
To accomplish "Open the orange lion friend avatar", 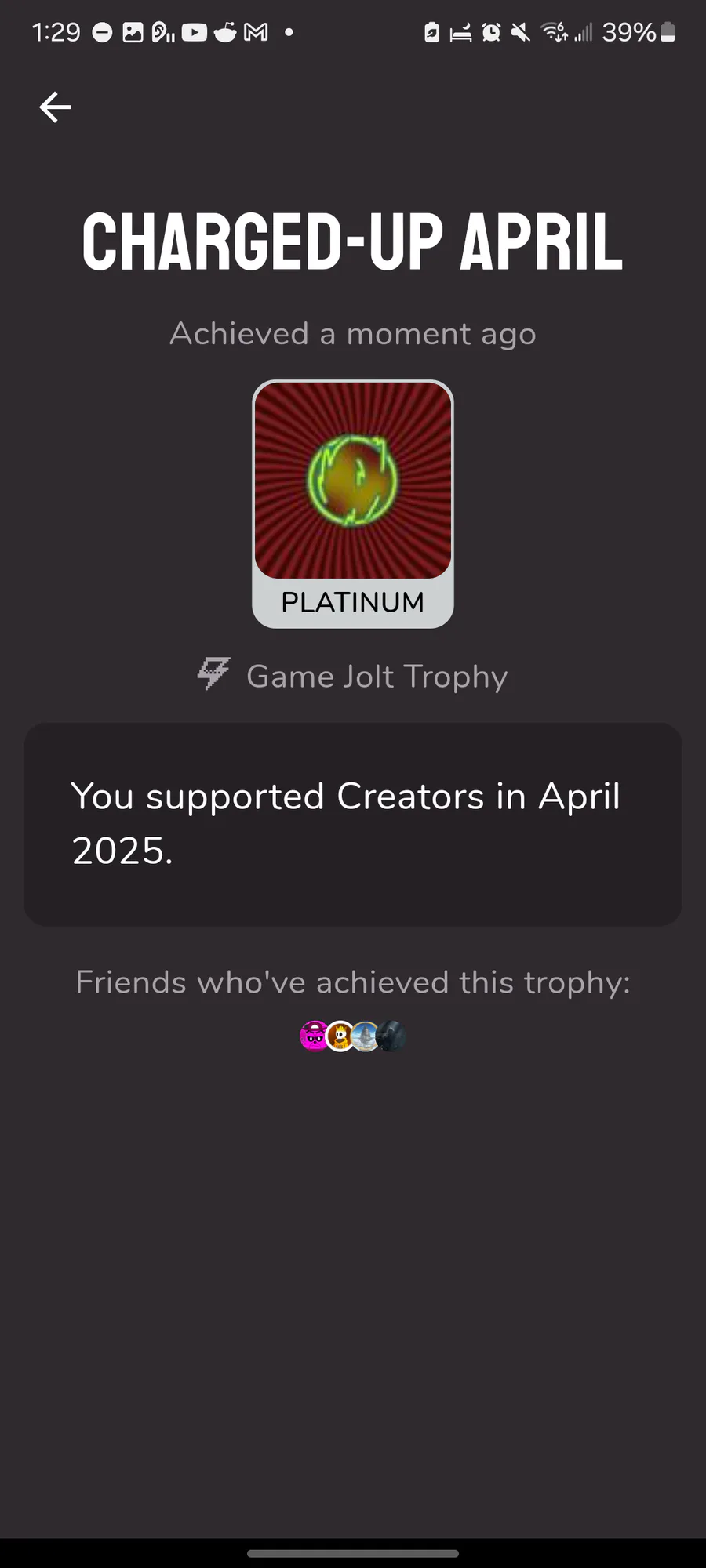I will pos(340,1036).
